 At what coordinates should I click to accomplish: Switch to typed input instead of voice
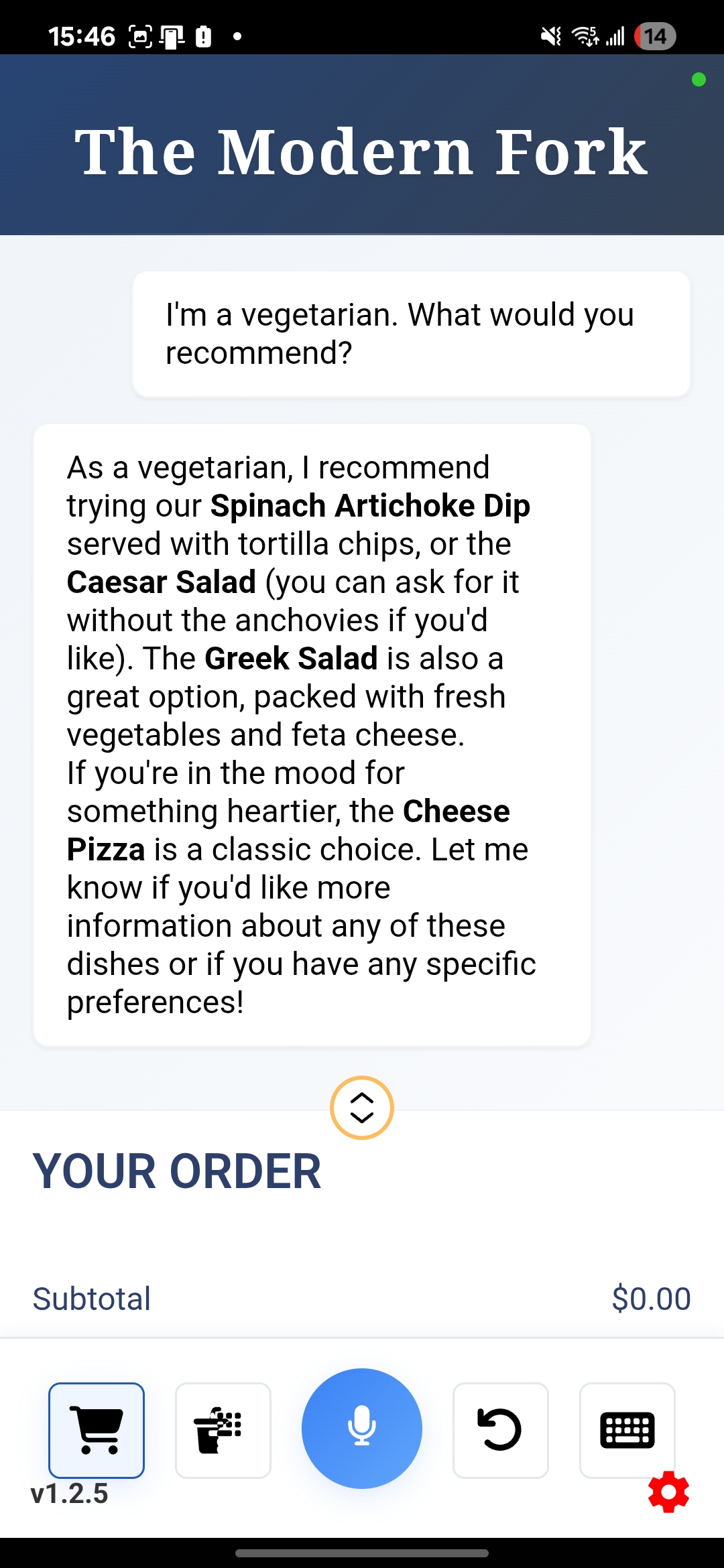pyautogui.click(x=629, y=1428)
